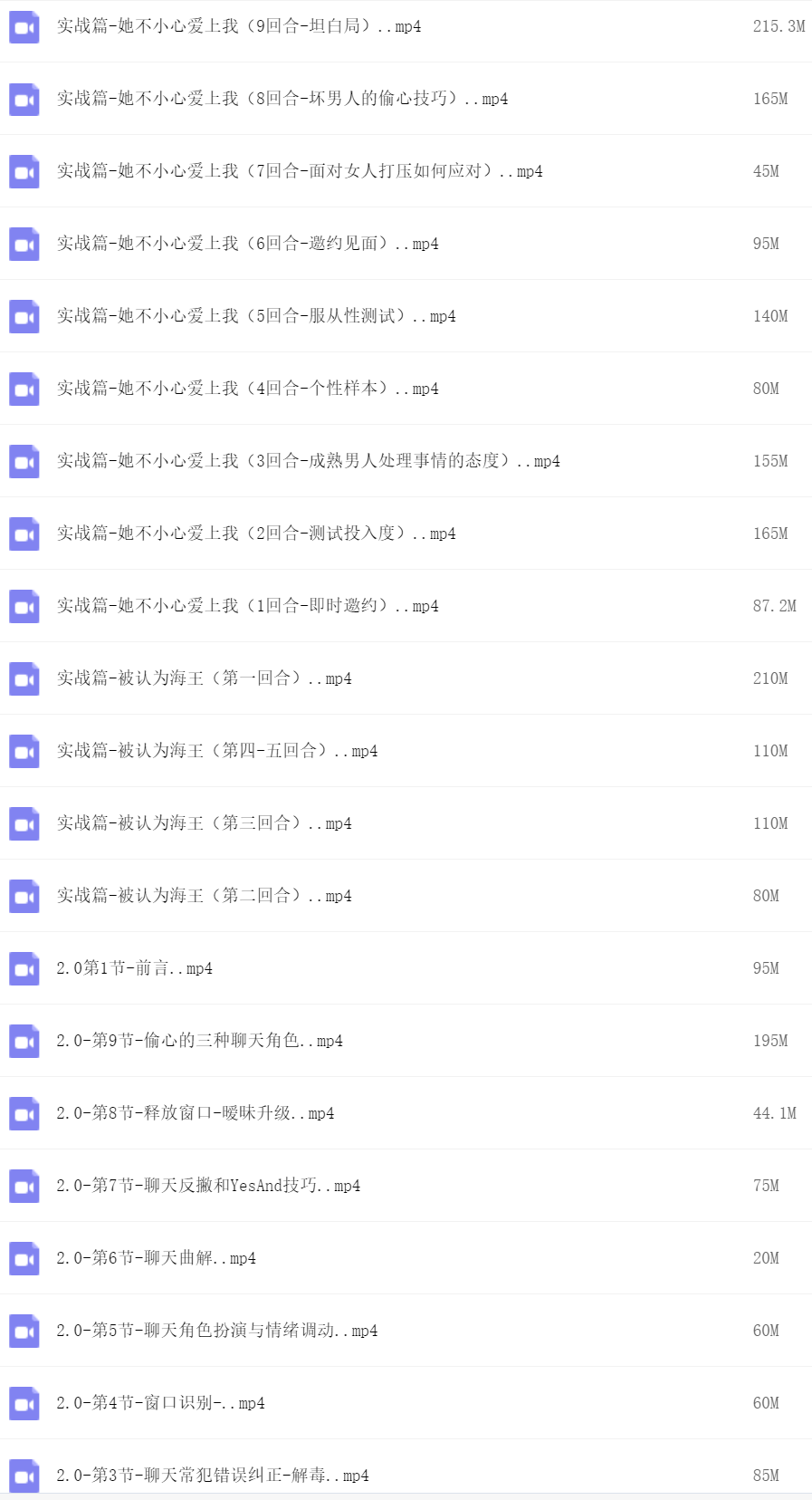Select the 2.0-第6节-聊天曲解 file
Screen dimensions: 812x1500
pos(156,1258)
